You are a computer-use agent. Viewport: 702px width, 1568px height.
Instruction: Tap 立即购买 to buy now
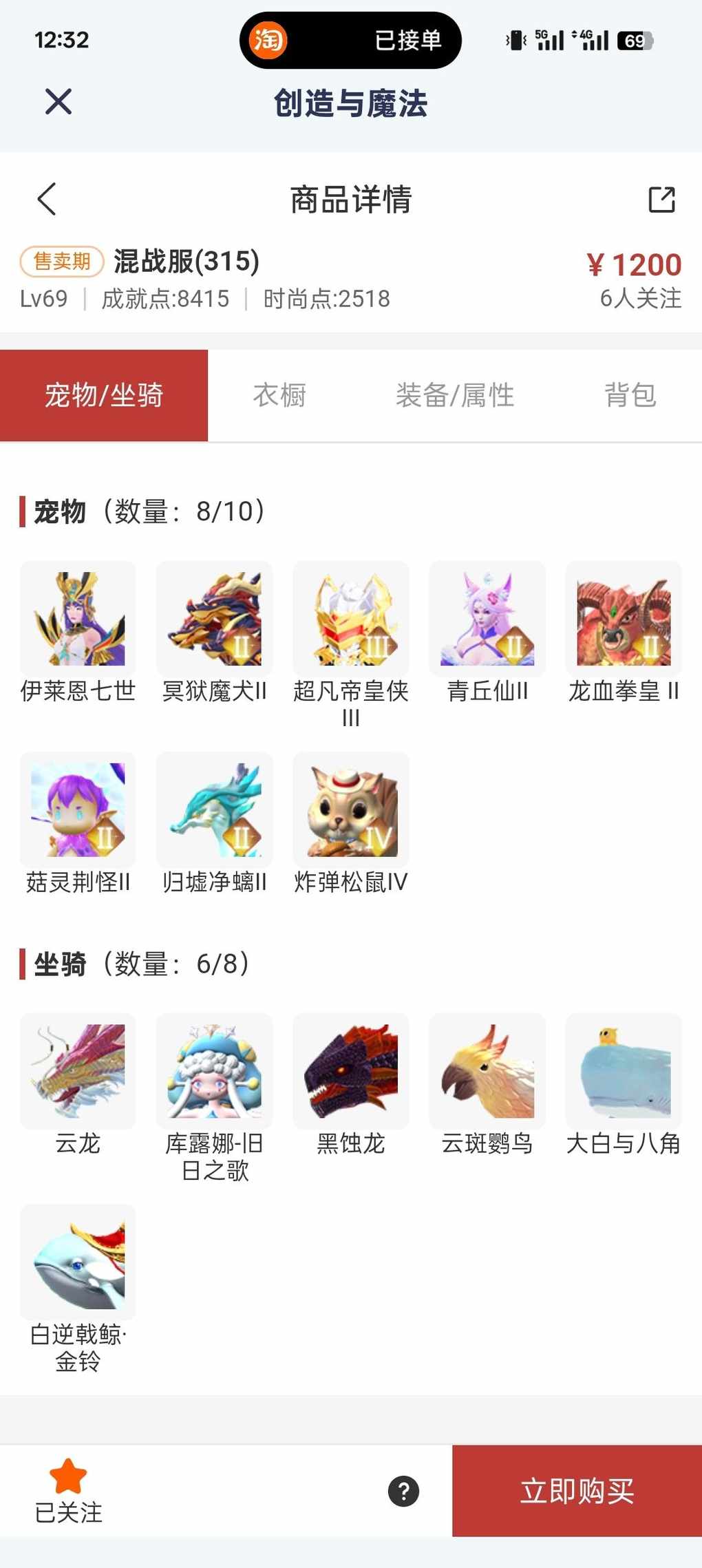(x=577, y=1491)
